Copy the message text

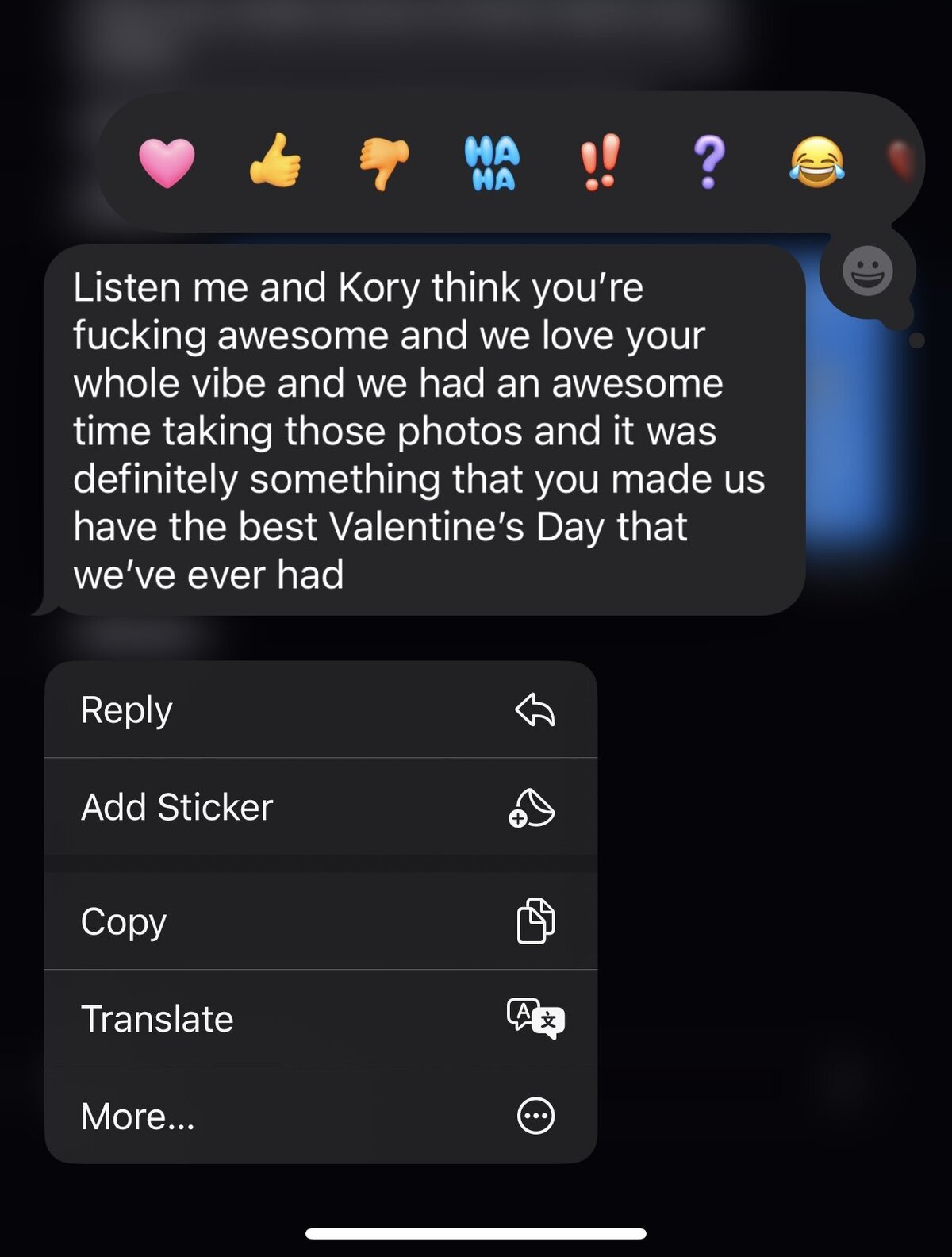(x=321, y=921)
